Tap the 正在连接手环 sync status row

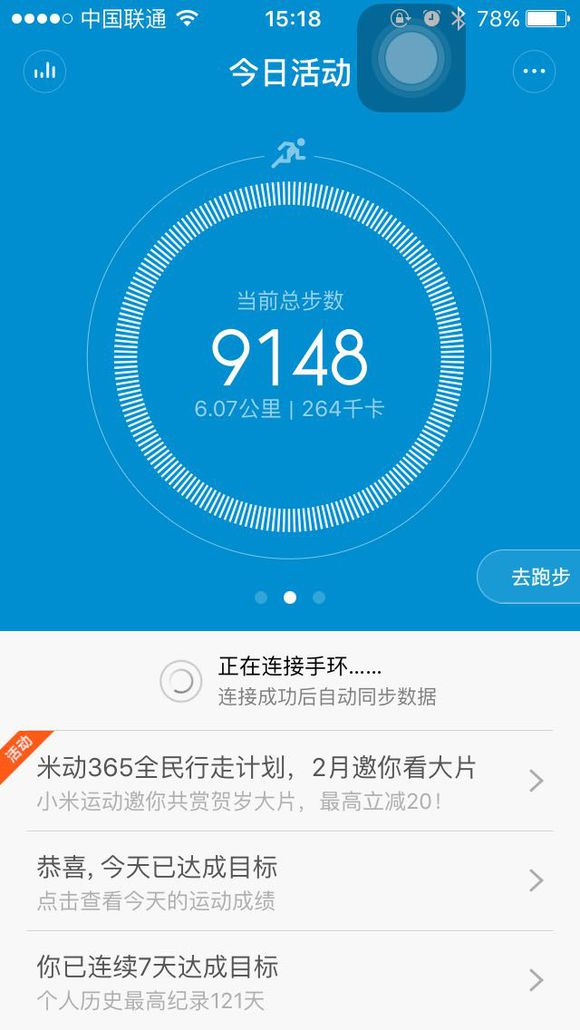pos(290,681)
